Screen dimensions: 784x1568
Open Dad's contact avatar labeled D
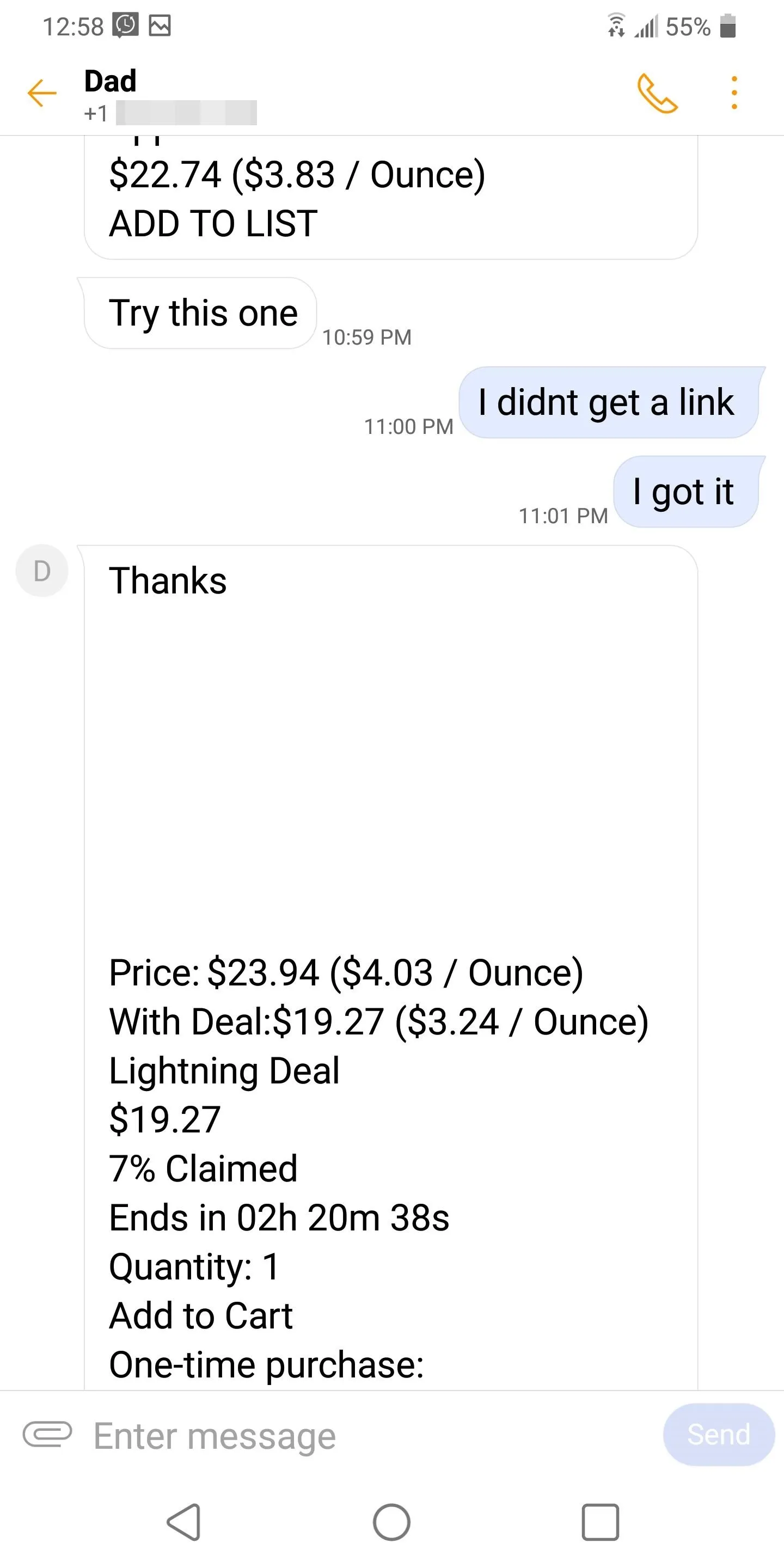tap(41, 571)
